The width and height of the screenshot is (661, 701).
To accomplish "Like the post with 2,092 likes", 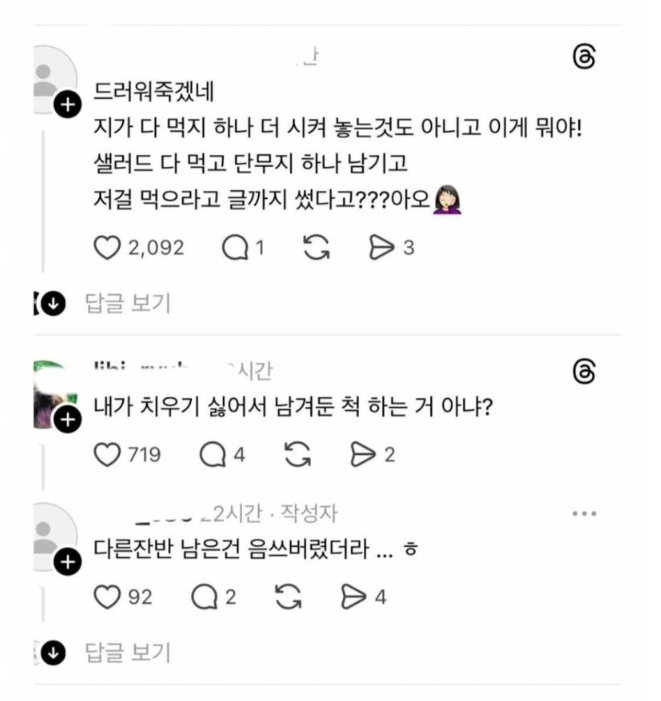I will [106, 248].
